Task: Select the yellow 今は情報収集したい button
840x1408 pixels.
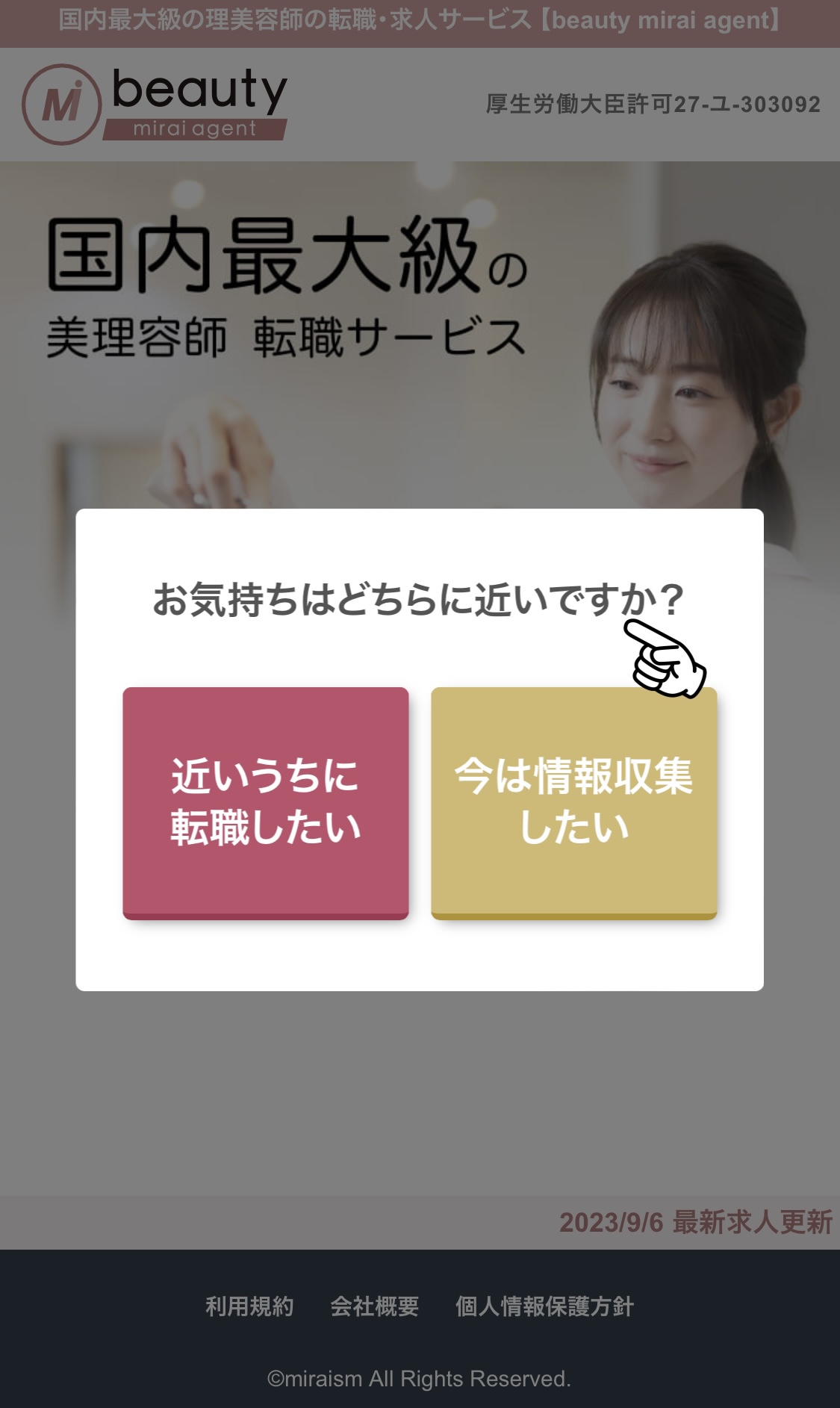Action: click(x=573, y=803)
